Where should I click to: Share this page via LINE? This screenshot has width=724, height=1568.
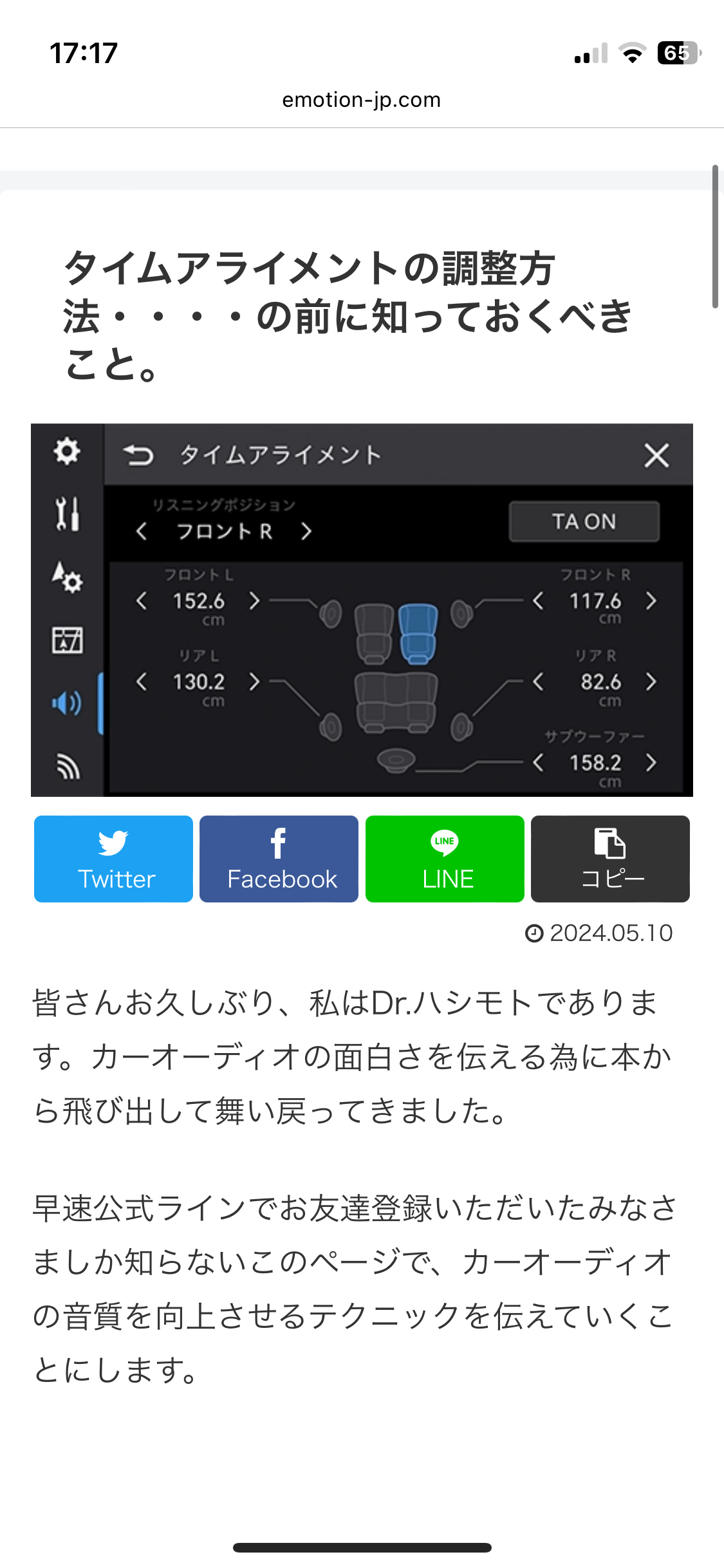(x=445, y=859)
